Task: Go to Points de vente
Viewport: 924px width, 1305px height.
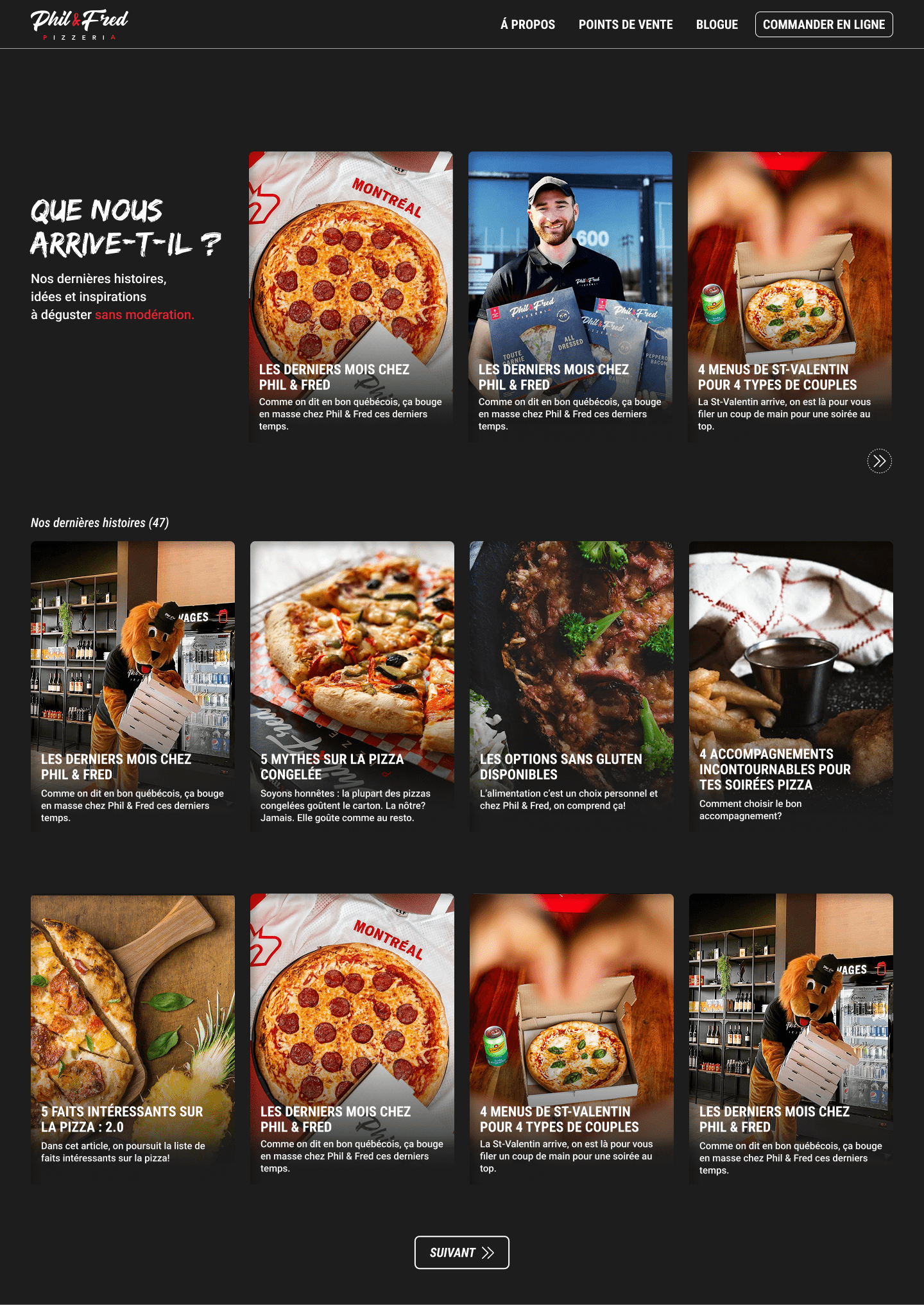Action: click(x=626, y=24)
